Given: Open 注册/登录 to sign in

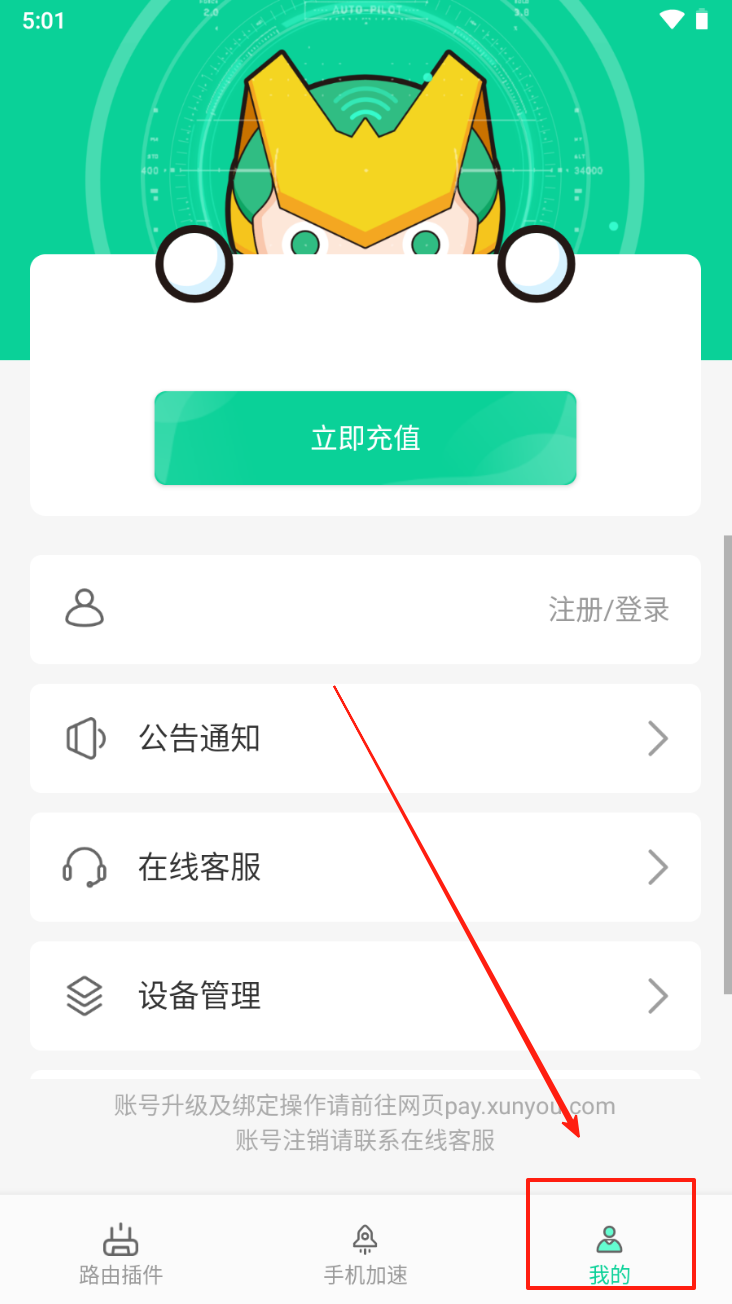Looking at the screenshot, I should [608, 609].
